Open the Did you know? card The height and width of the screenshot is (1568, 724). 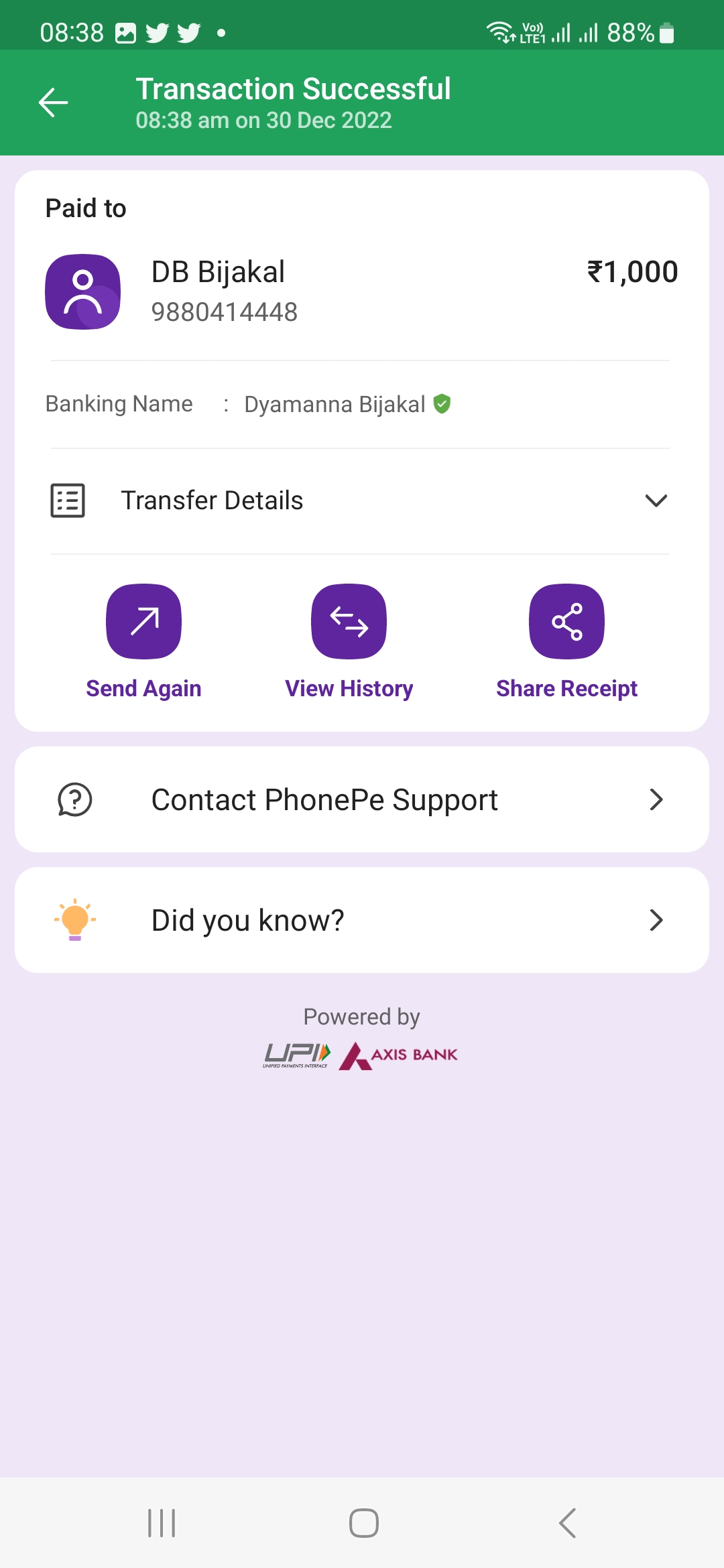click(362, 920)
